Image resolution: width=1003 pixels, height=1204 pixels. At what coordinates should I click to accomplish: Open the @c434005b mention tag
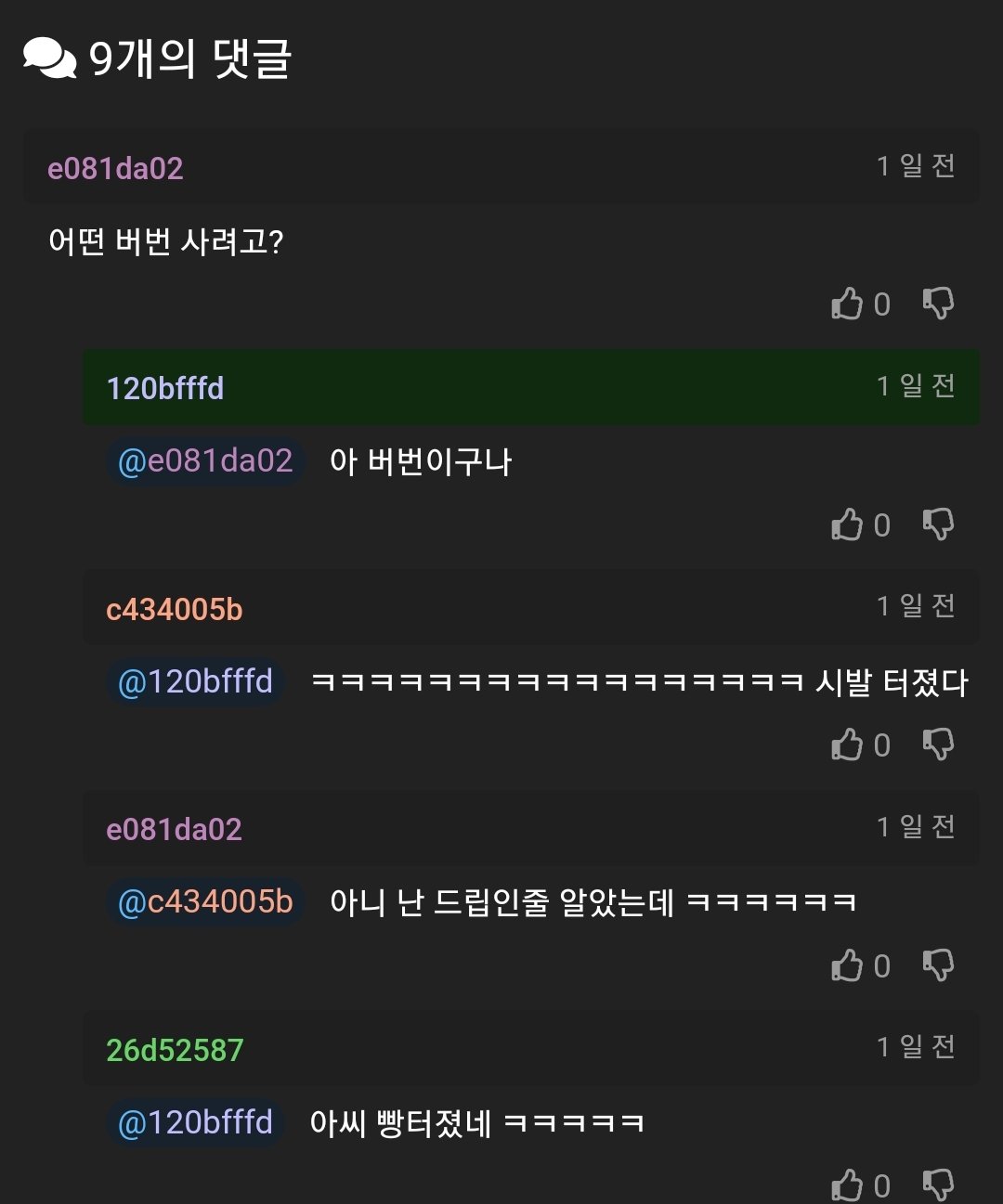[x=205, y=901]
